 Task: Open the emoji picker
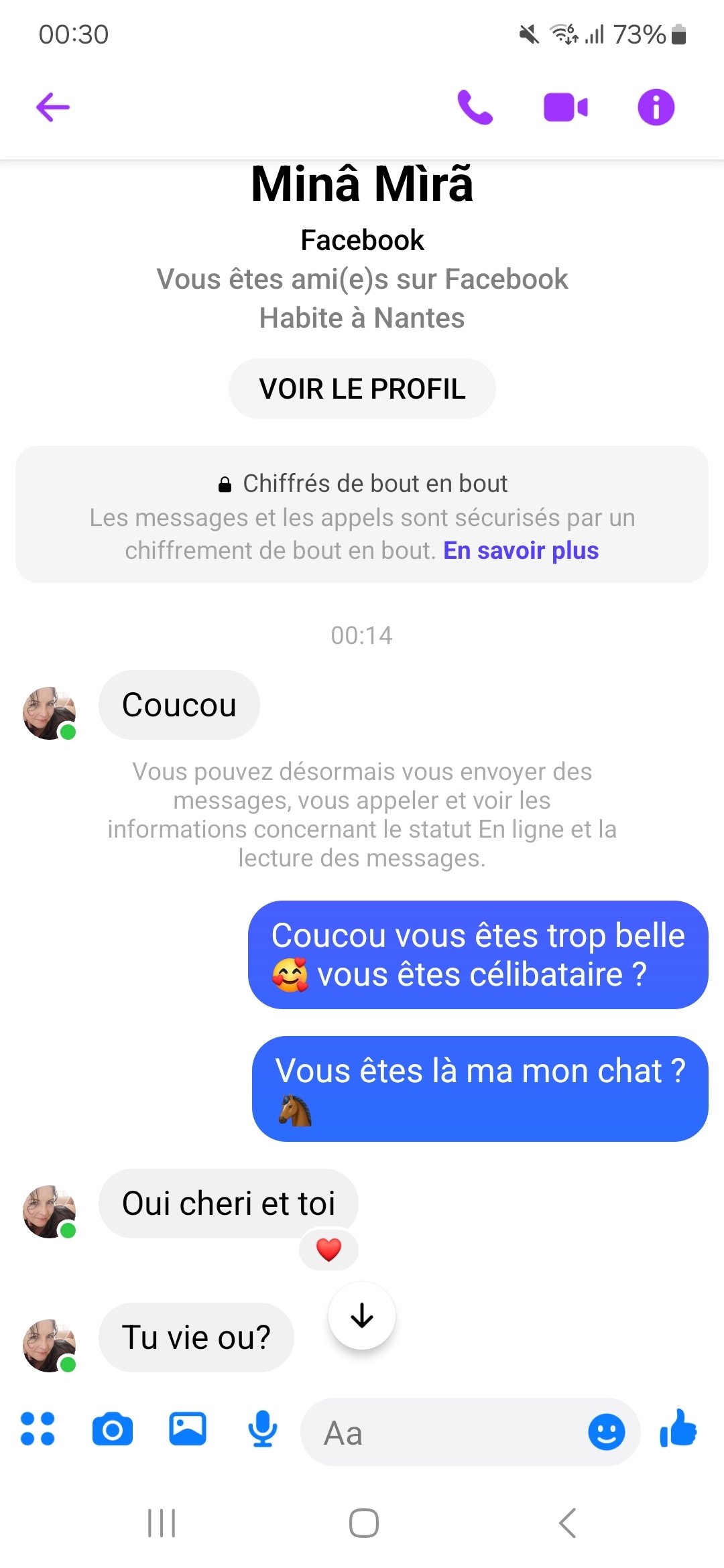click(607, 1432)
